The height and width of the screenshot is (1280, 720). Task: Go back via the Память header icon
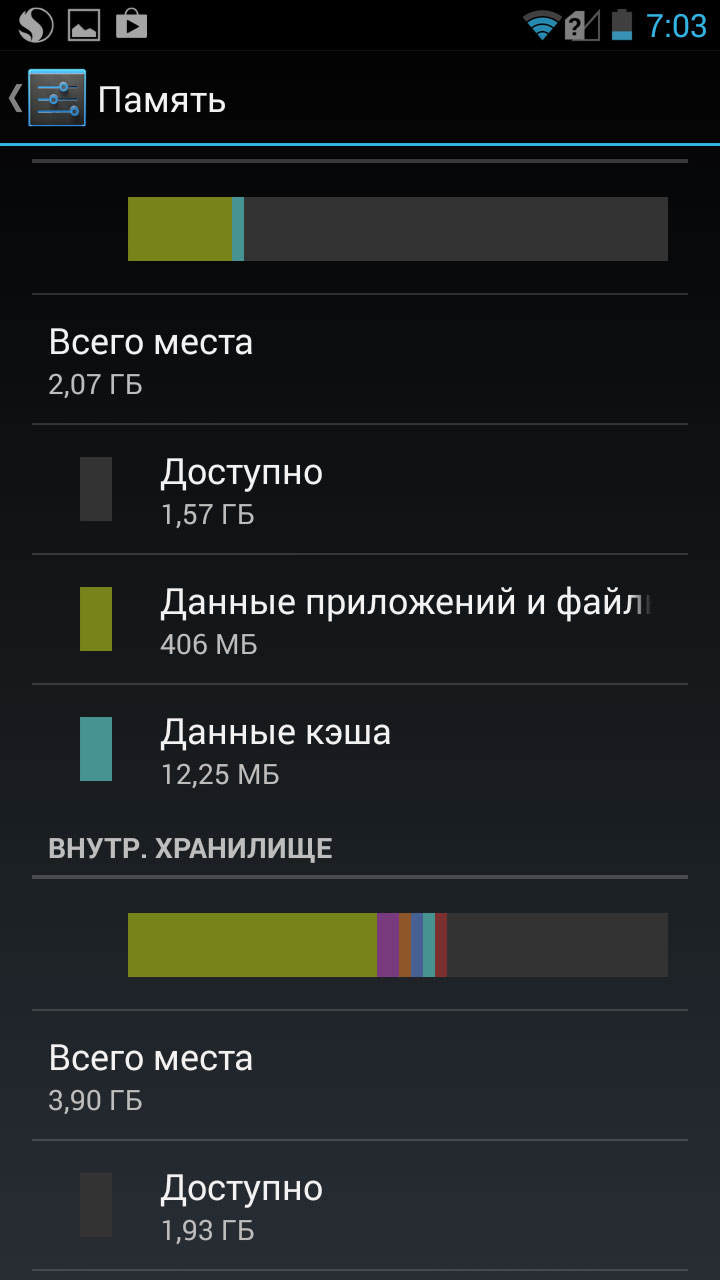[48, 98]
